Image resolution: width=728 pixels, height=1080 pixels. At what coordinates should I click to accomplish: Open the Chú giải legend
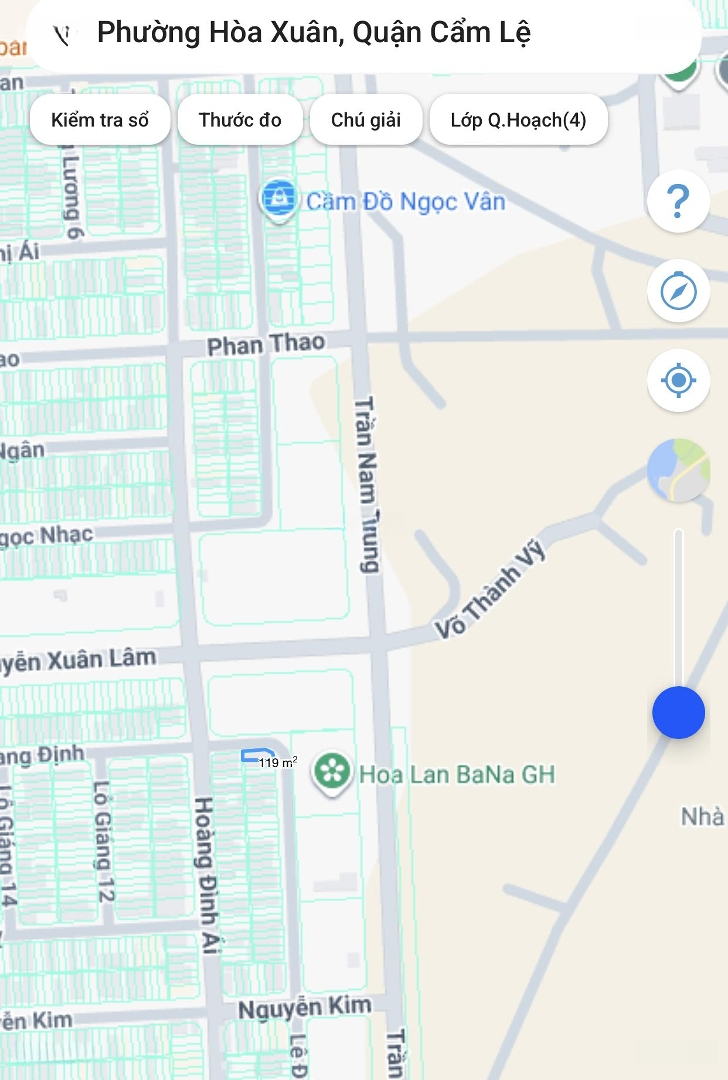pos(366,120)
